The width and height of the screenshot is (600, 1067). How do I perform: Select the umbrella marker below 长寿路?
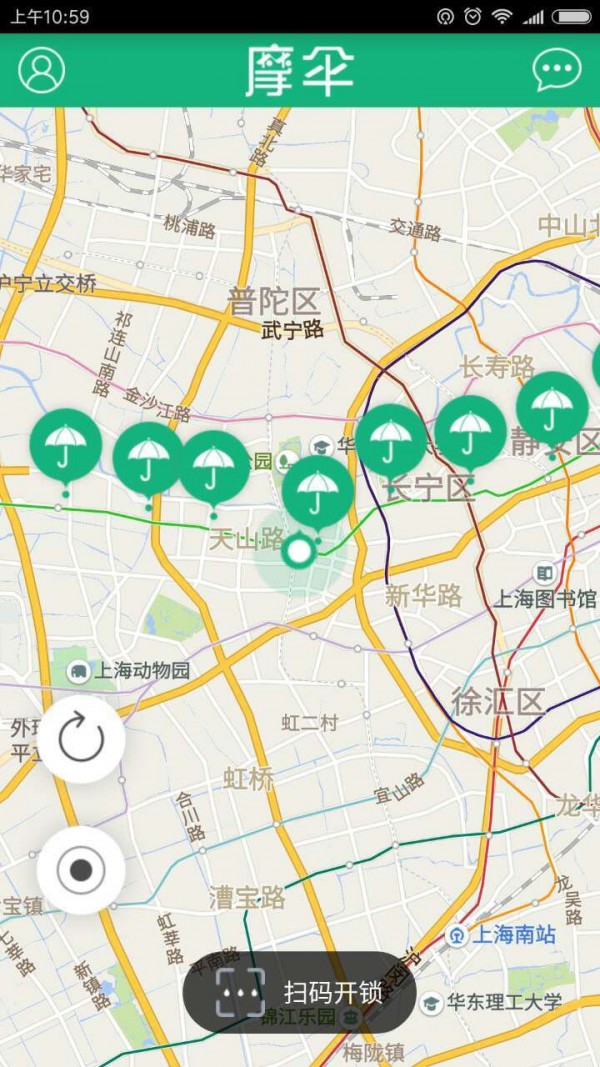point(470,431)
